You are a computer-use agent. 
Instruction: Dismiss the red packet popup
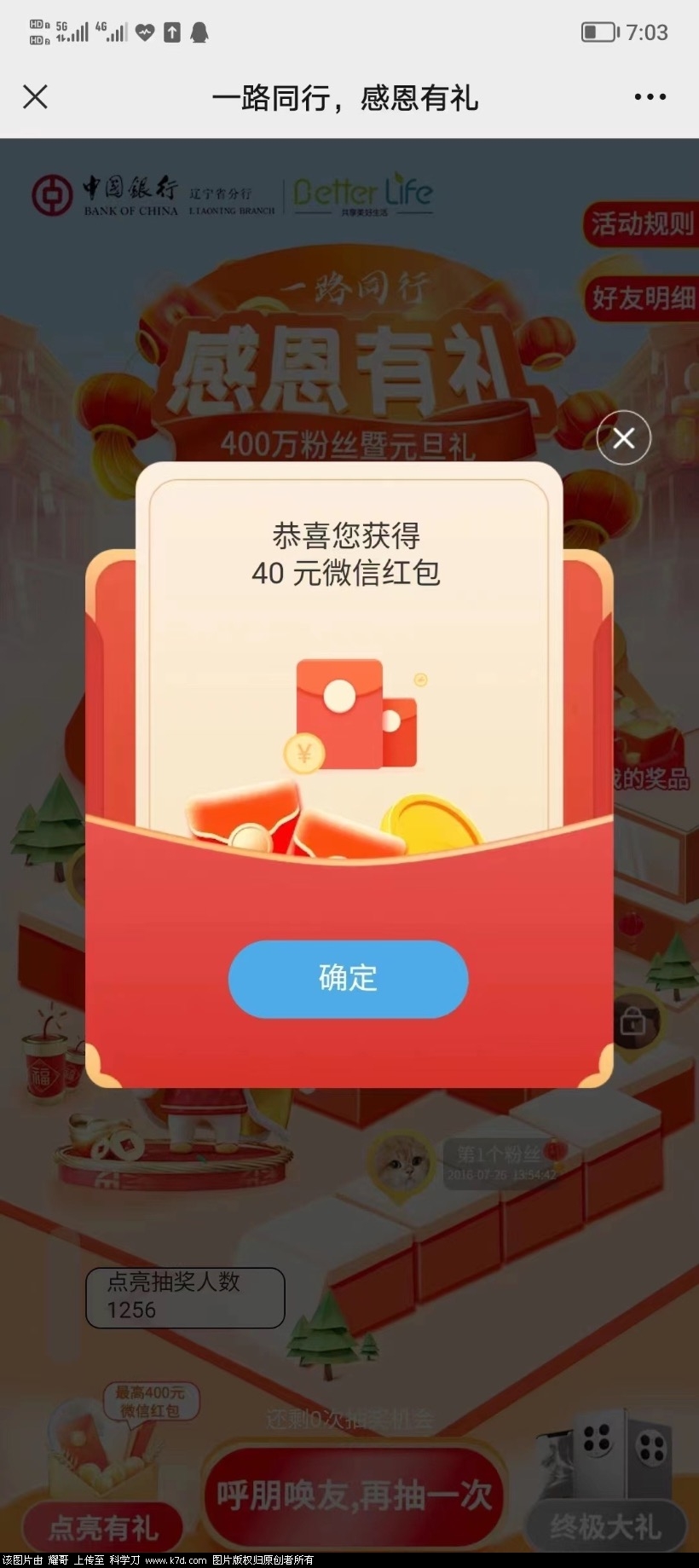(x=623, y=438)
